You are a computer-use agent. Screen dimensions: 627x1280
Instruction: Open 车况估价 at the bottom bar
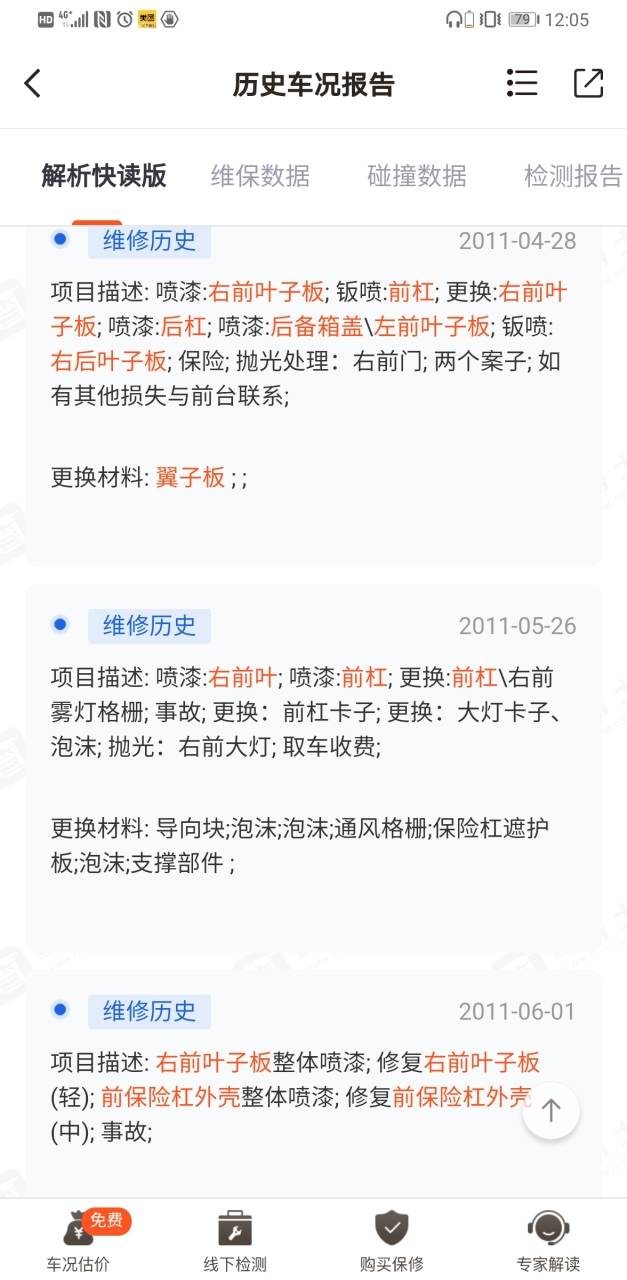pos(78,1241)
